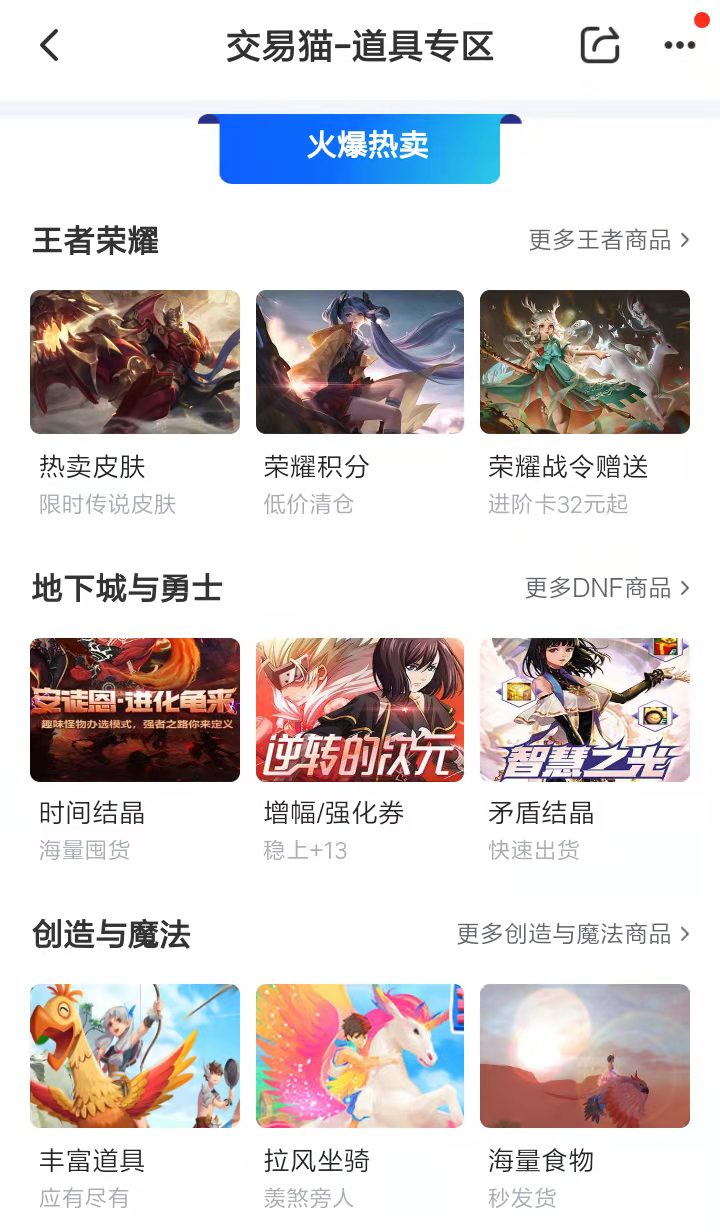Open the 时间结晶 tile

pos(135,710)
